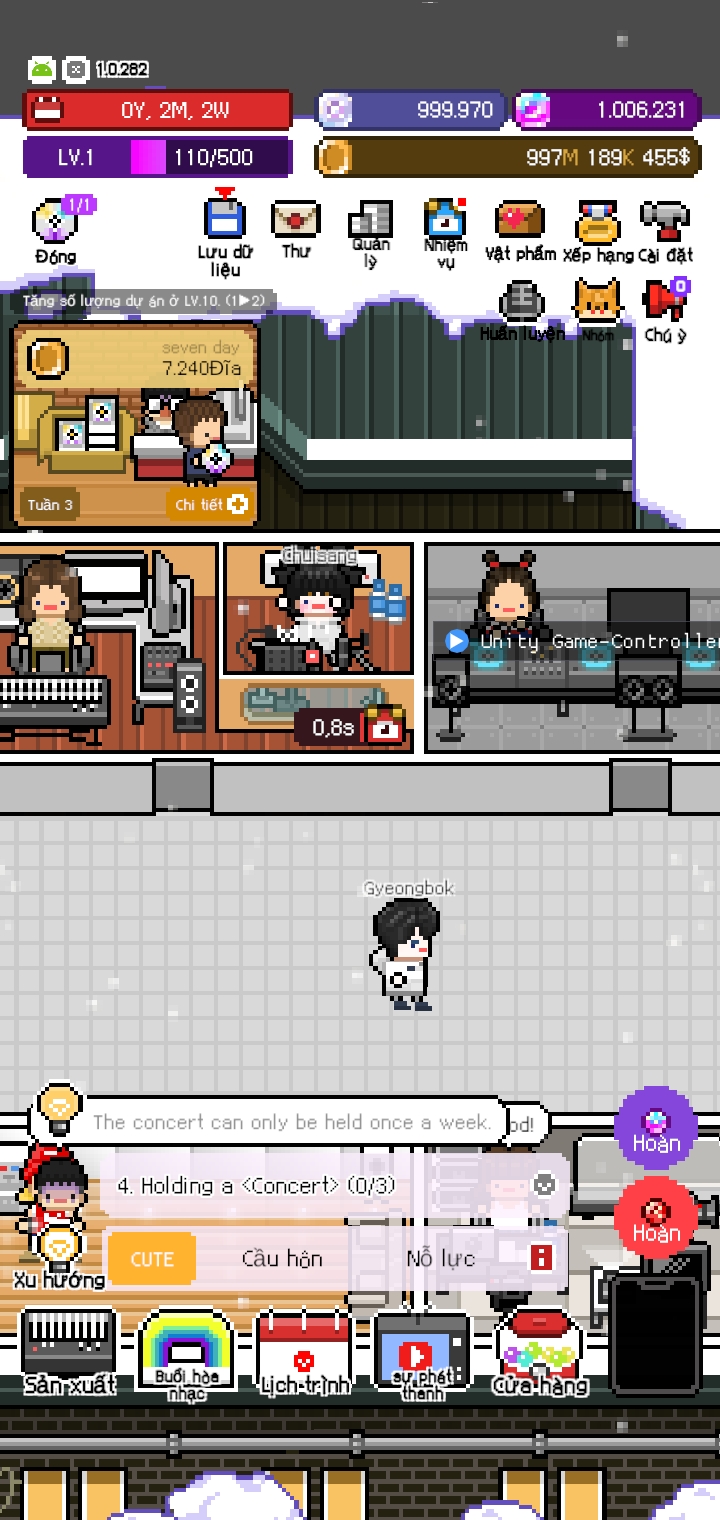Open Cài đặt settings

point(665,222)
